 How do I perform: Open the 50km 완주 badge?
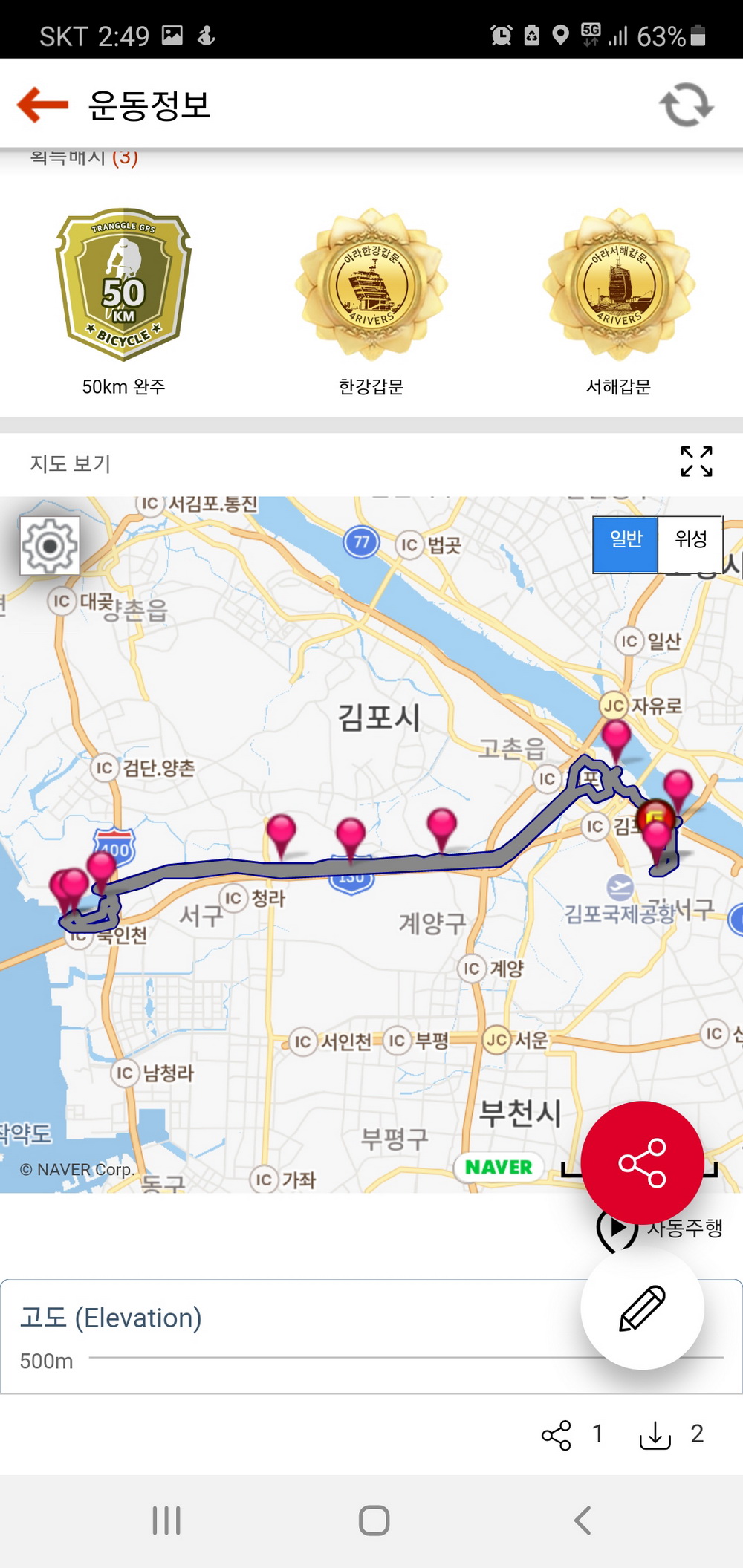(x=123, y=286)
